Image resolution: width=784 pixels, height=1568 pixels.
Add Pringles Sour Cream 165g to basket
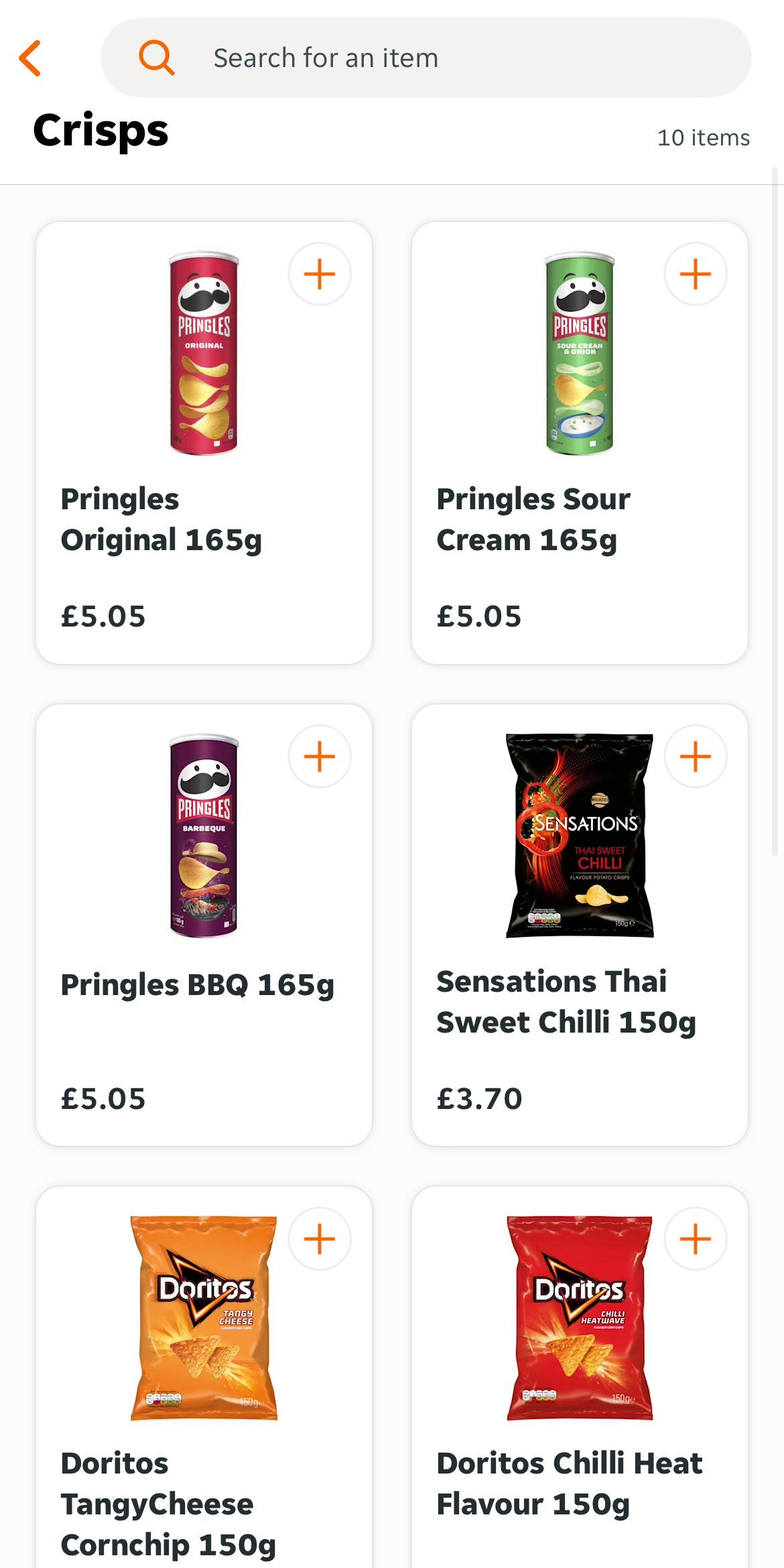coord(696,274)
